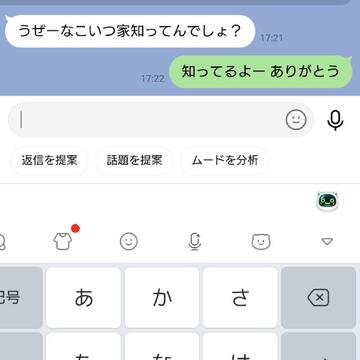The width and height of the screenshot is (360, 360).
Task: Tap the microphone icon to record voice
Action: (x=335, y=120)
